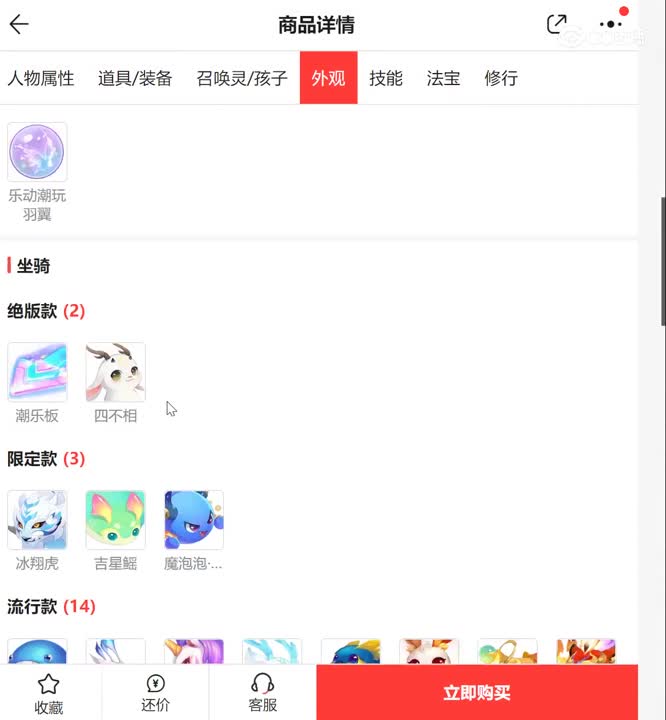Image resolution: width=666 pixels, height=720 pixels.
Task: Switch to the 修行 tab
Action: [x=501, y=78]
